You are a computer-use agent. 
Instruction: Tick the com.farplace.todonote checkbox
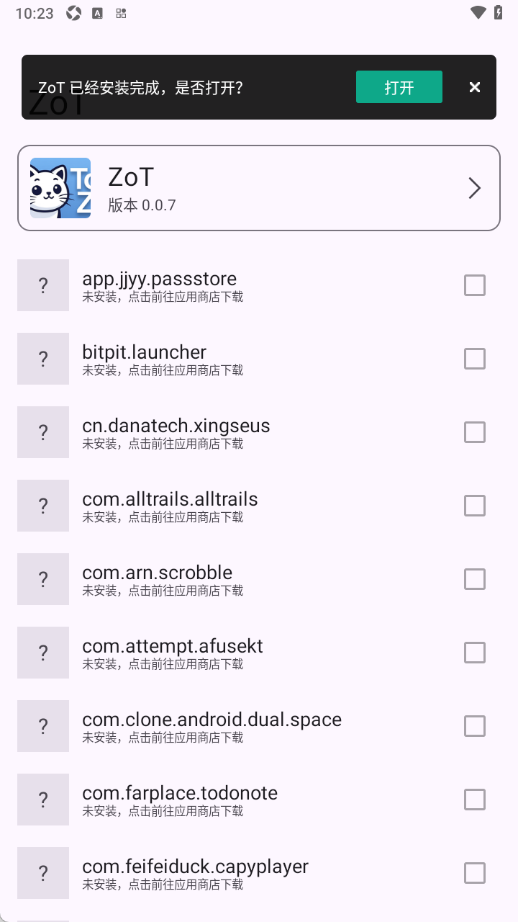[x=474, y=800]
